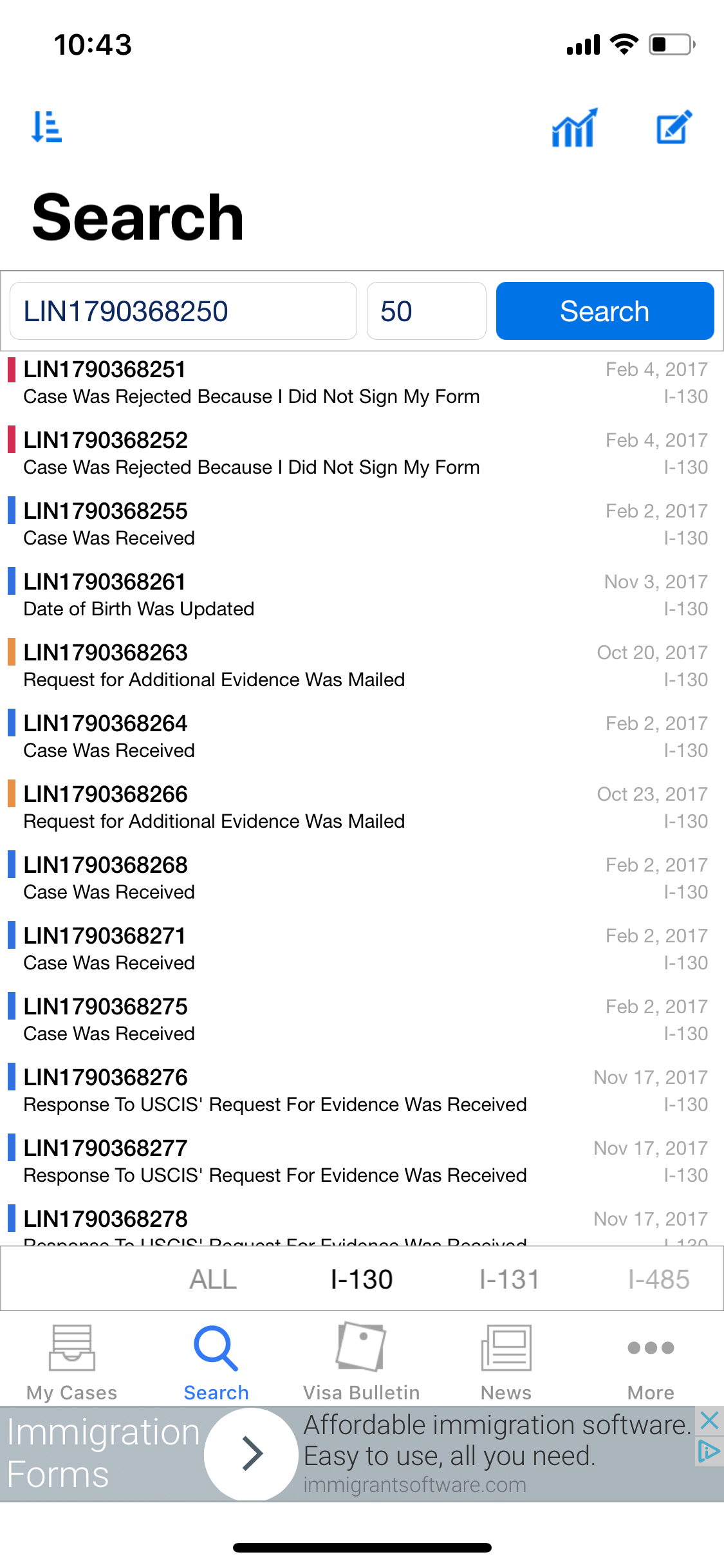The height and width of the screenshot is (1568, 724).
Task: Switch to the Visa Bulletin tab
Action: click(x=362, y=1362)
